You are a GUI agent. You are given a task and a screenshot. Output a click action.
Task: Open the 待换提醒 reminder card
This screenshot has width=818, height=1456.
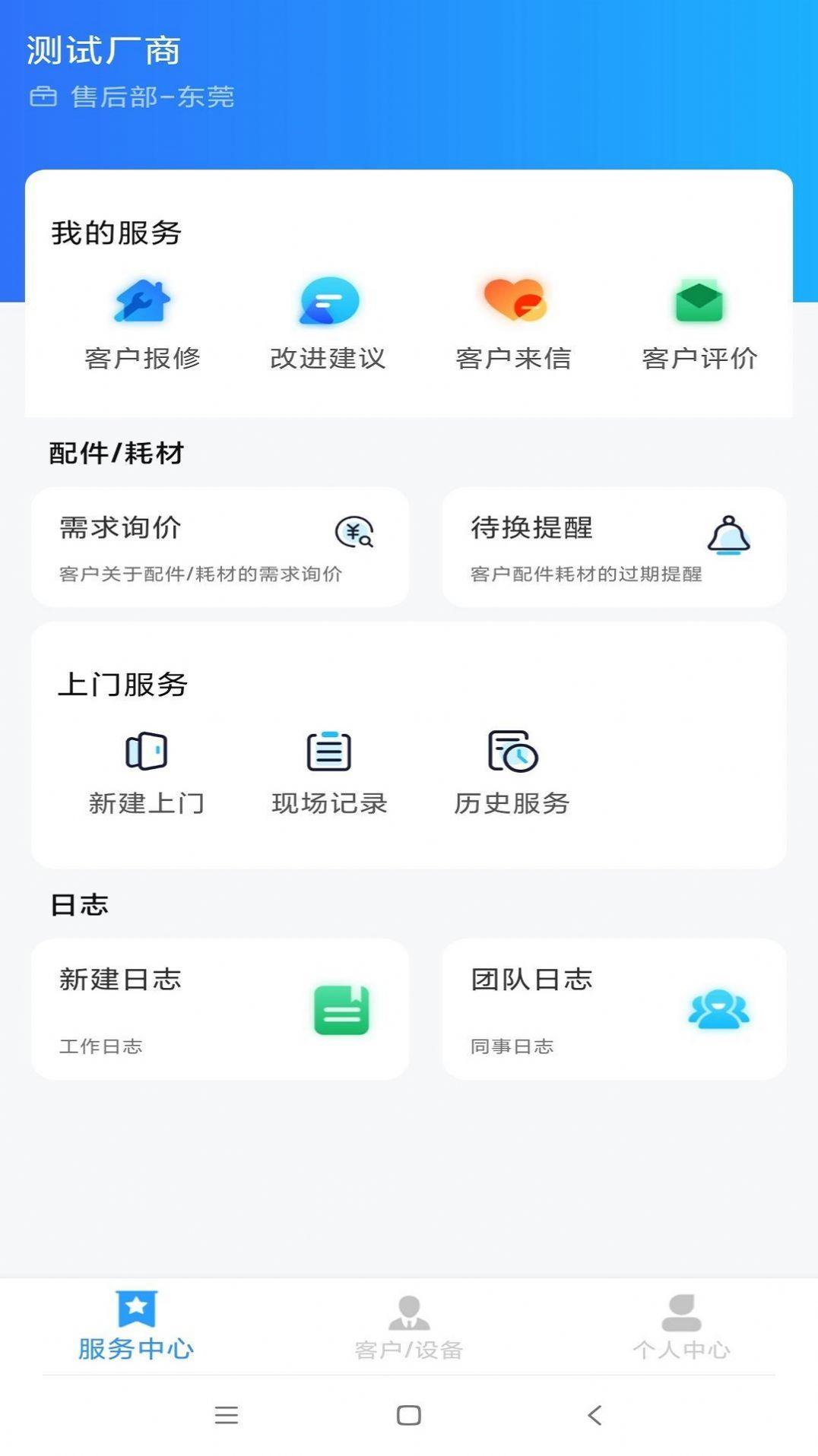coord(614,547)
